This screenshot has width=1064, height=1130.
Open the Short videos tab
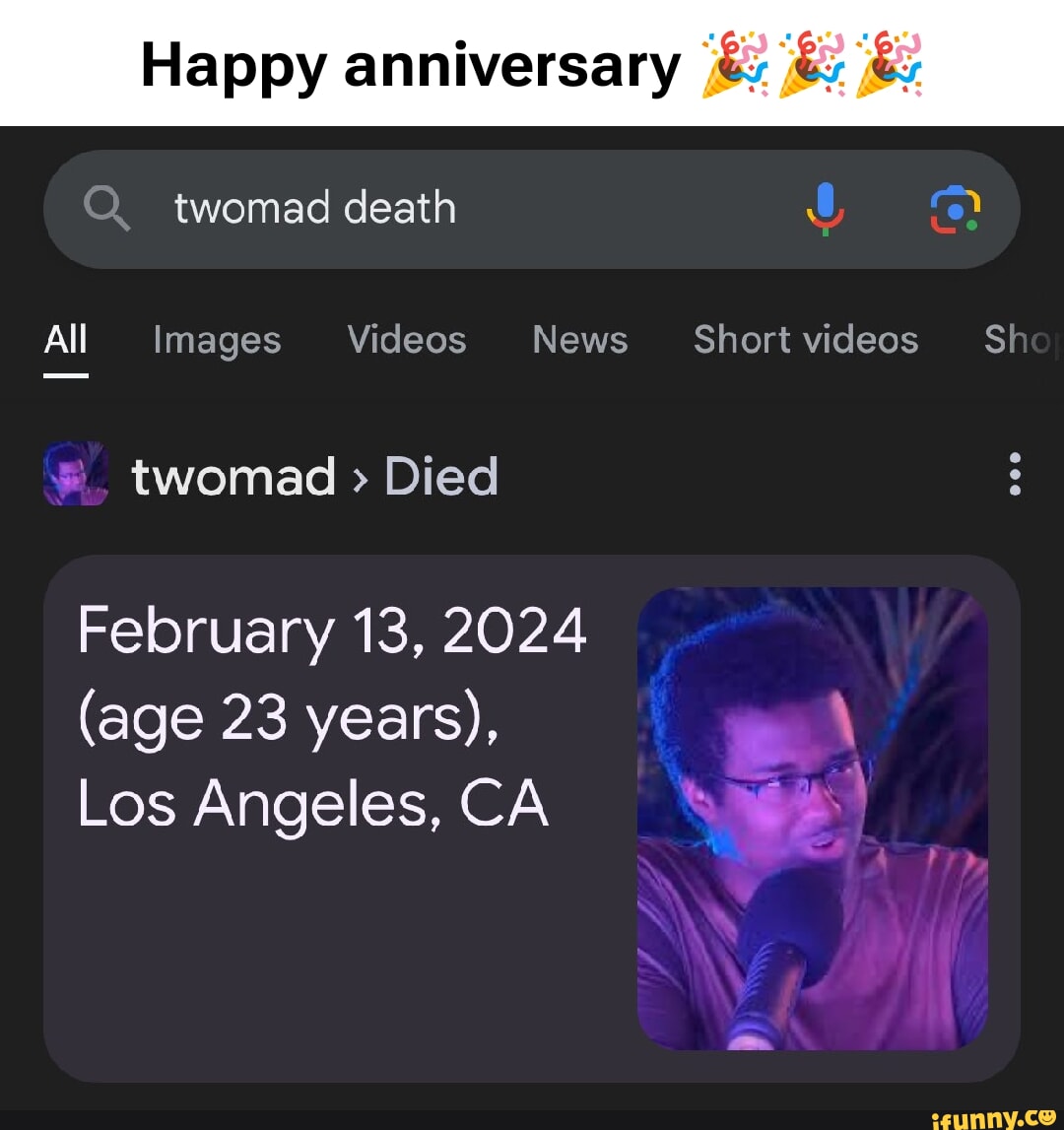(806, 340)
